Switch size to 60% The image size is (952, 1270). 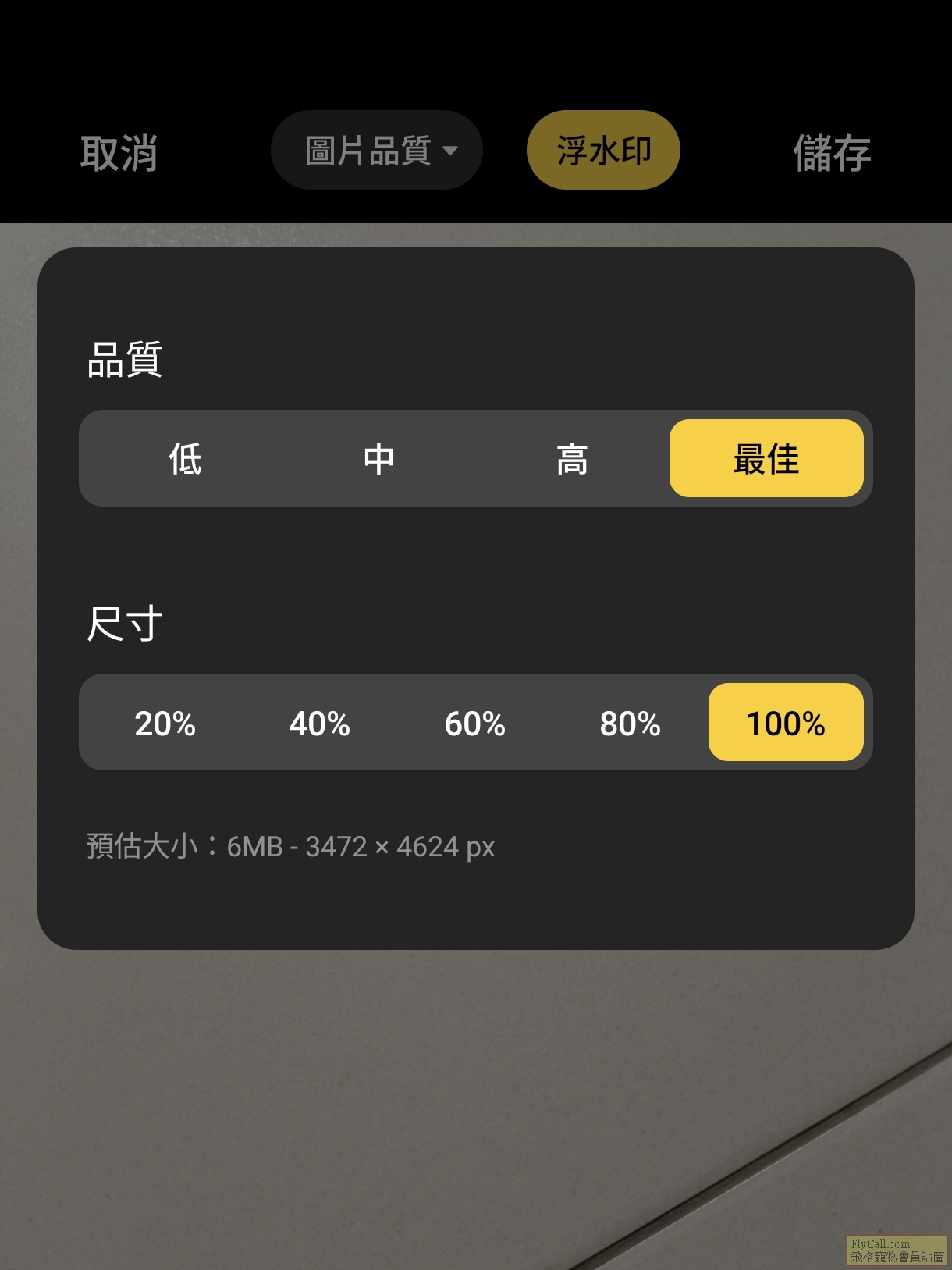coord(475,724)
